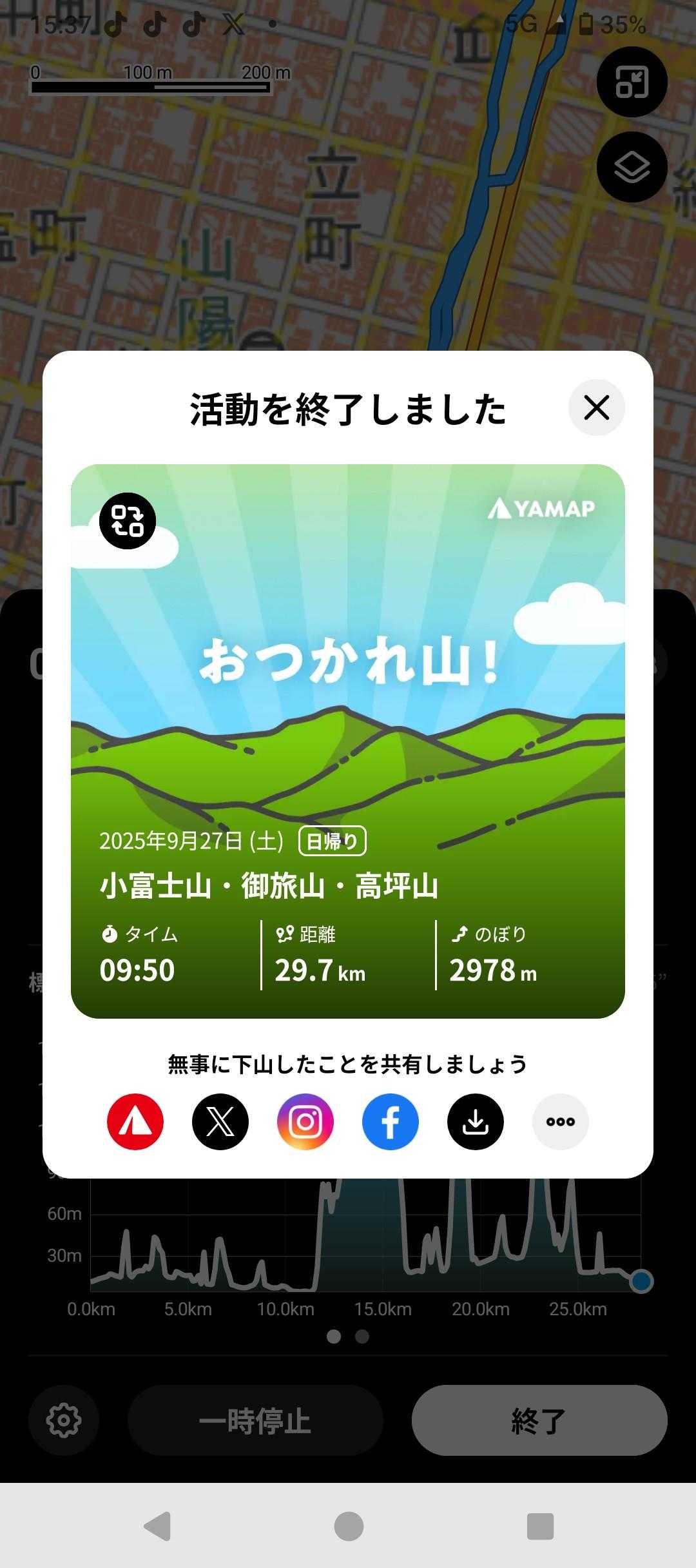Image resolution: width=696 pixels, height=1568 pixels.
Task: Share the activity card to Instagram
Action: coord(305,1122)
